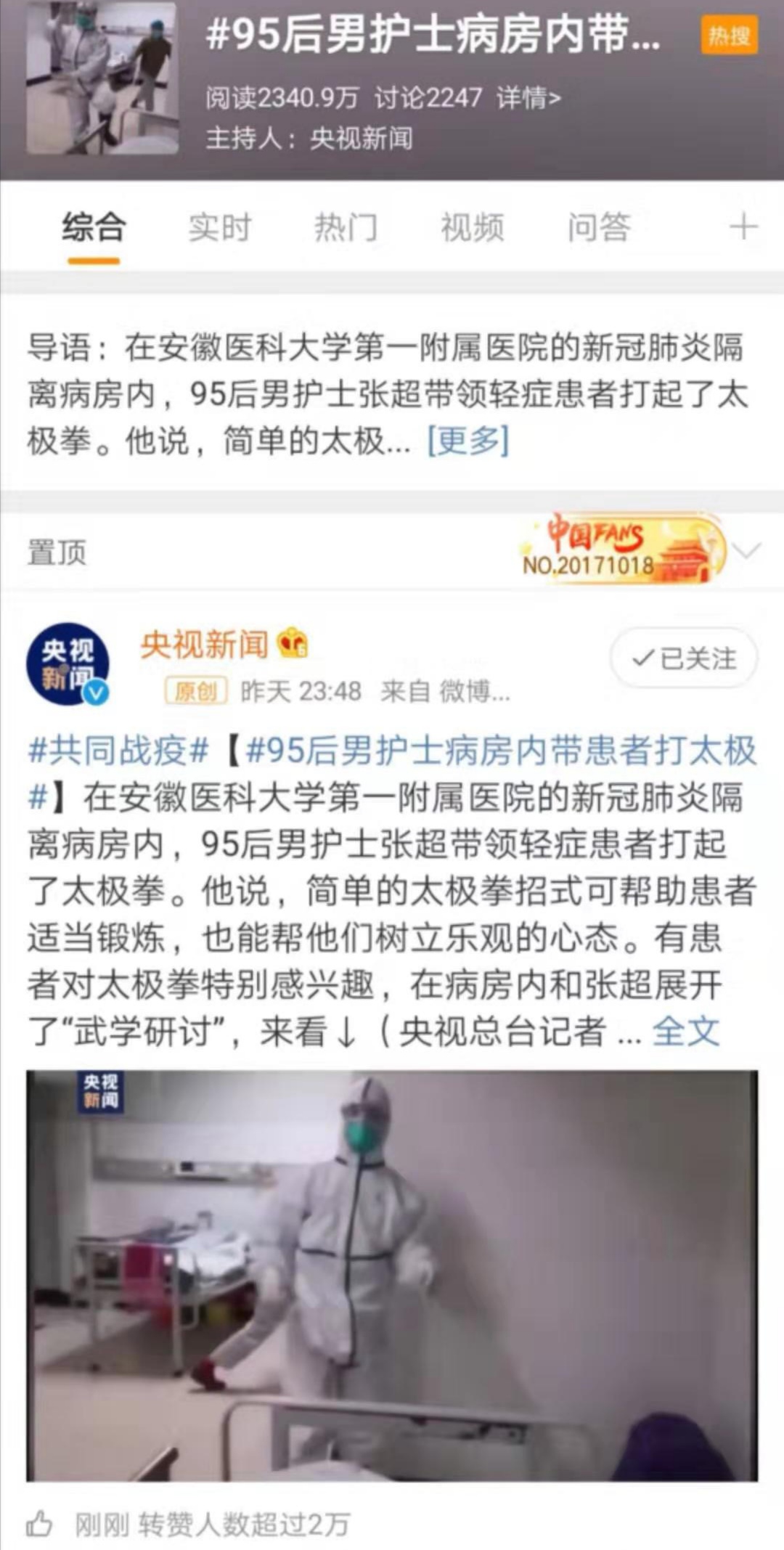Open the #共同战疫# hashtag
The width and height of the screenshot is (784, 1550).
pyautogui.click(x=118, y=751)
